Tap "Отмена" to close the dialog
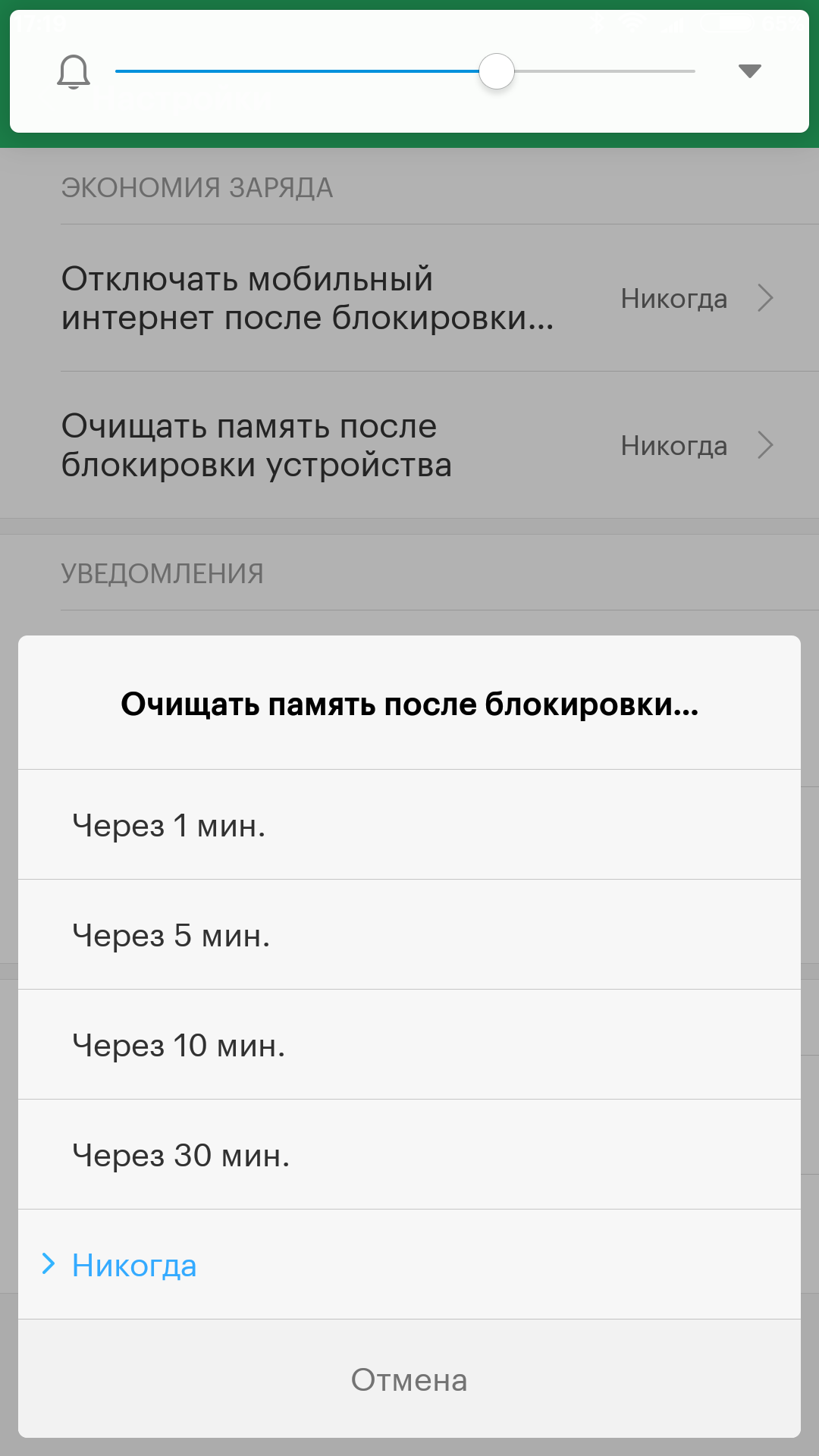The height and width of the screenshot is (1456, 819). tap(409, 1379)
